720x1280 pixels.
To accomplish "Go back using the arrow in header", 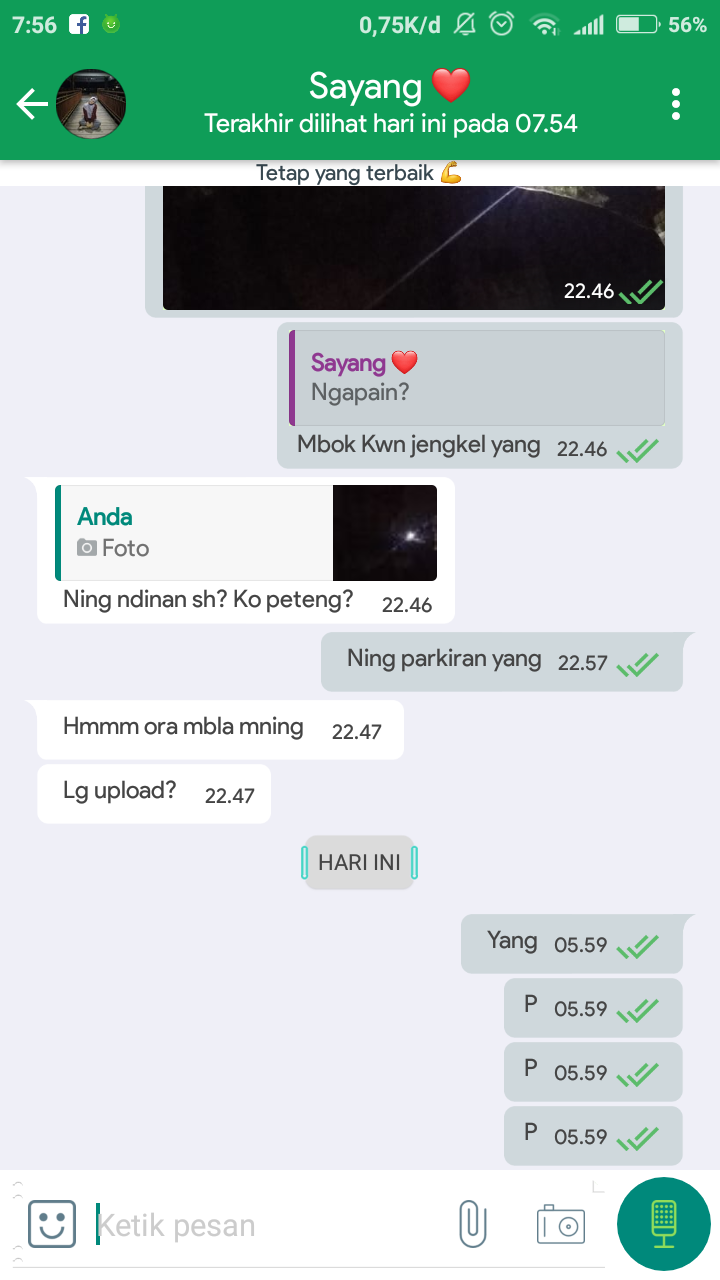I will coord(32,104).
